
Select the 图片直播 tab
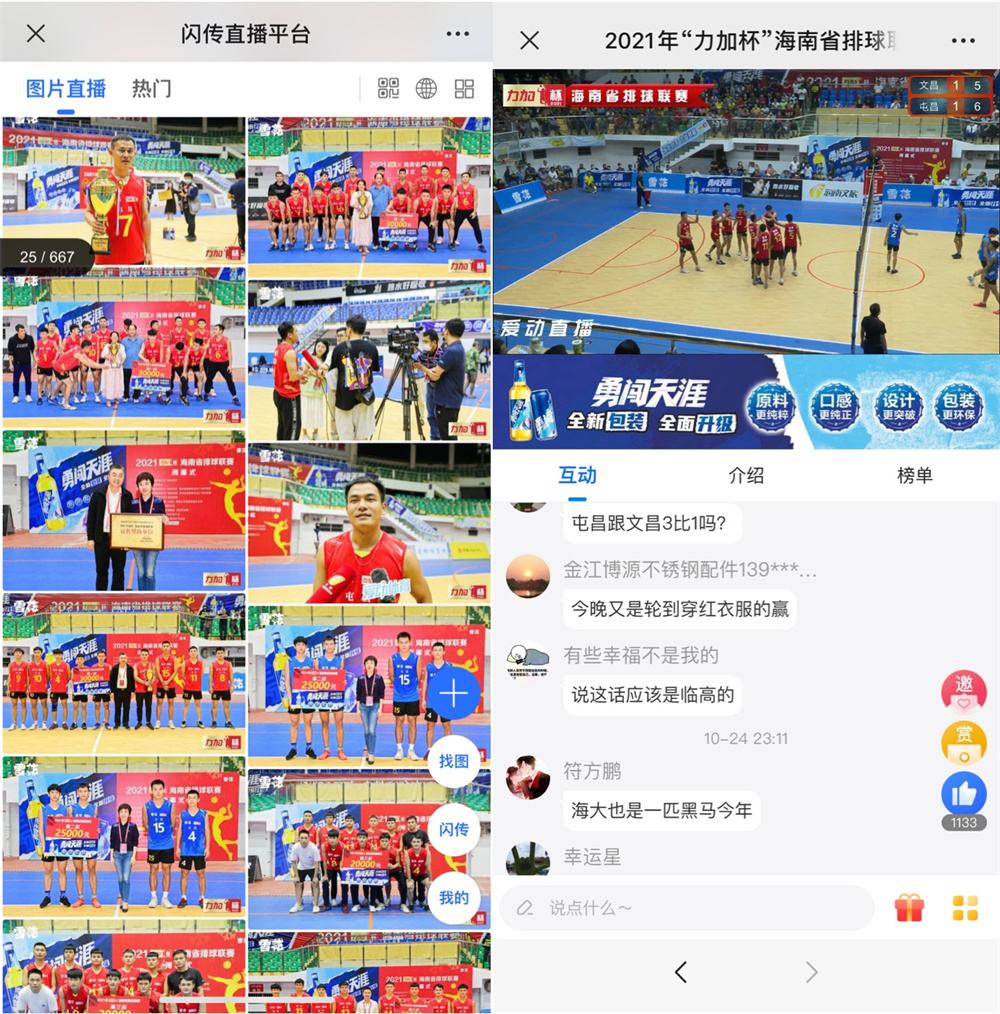[66, 89]
